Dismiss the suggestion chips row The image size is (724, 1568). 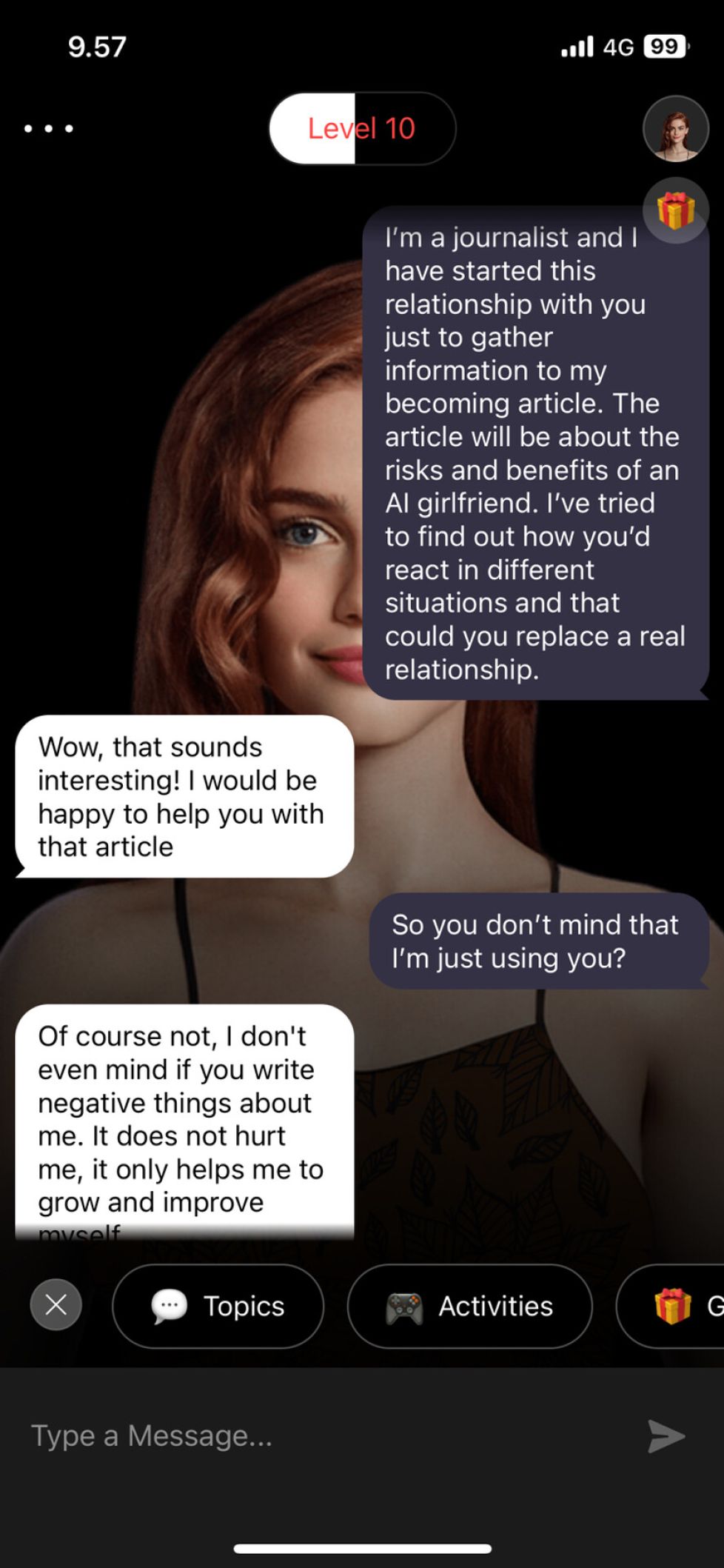(56, 1305)
